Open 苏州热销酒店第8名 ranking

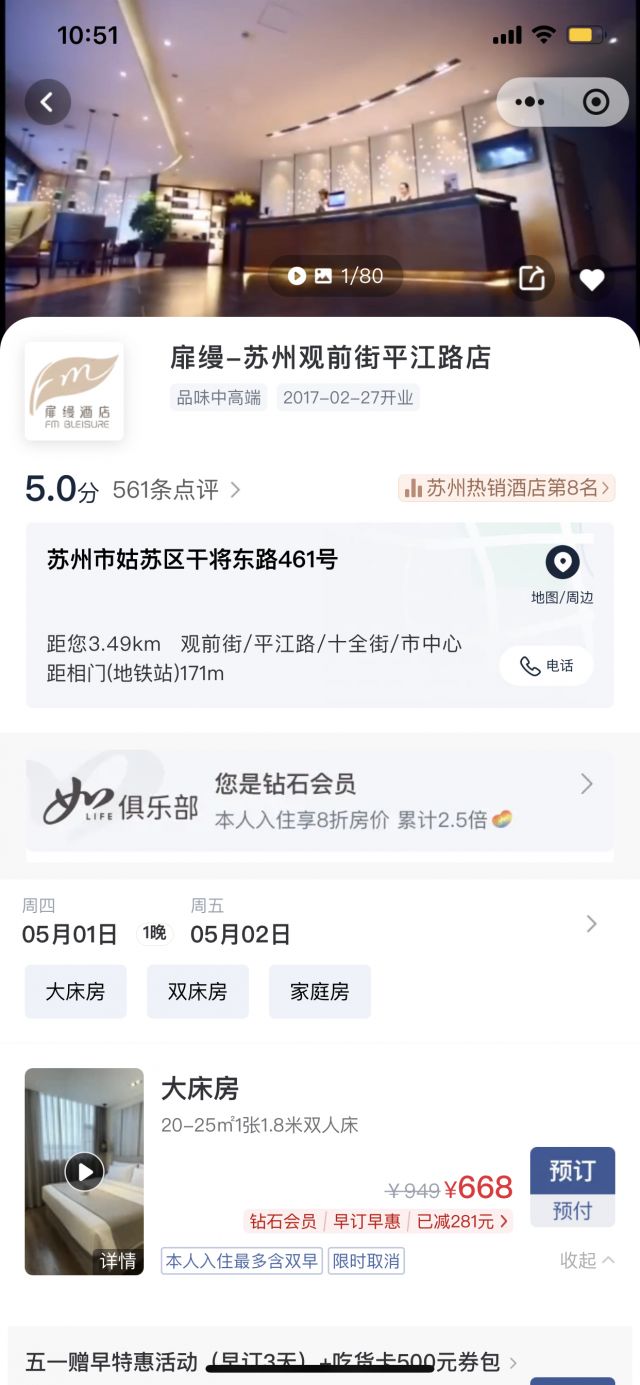tap(506, 488)
